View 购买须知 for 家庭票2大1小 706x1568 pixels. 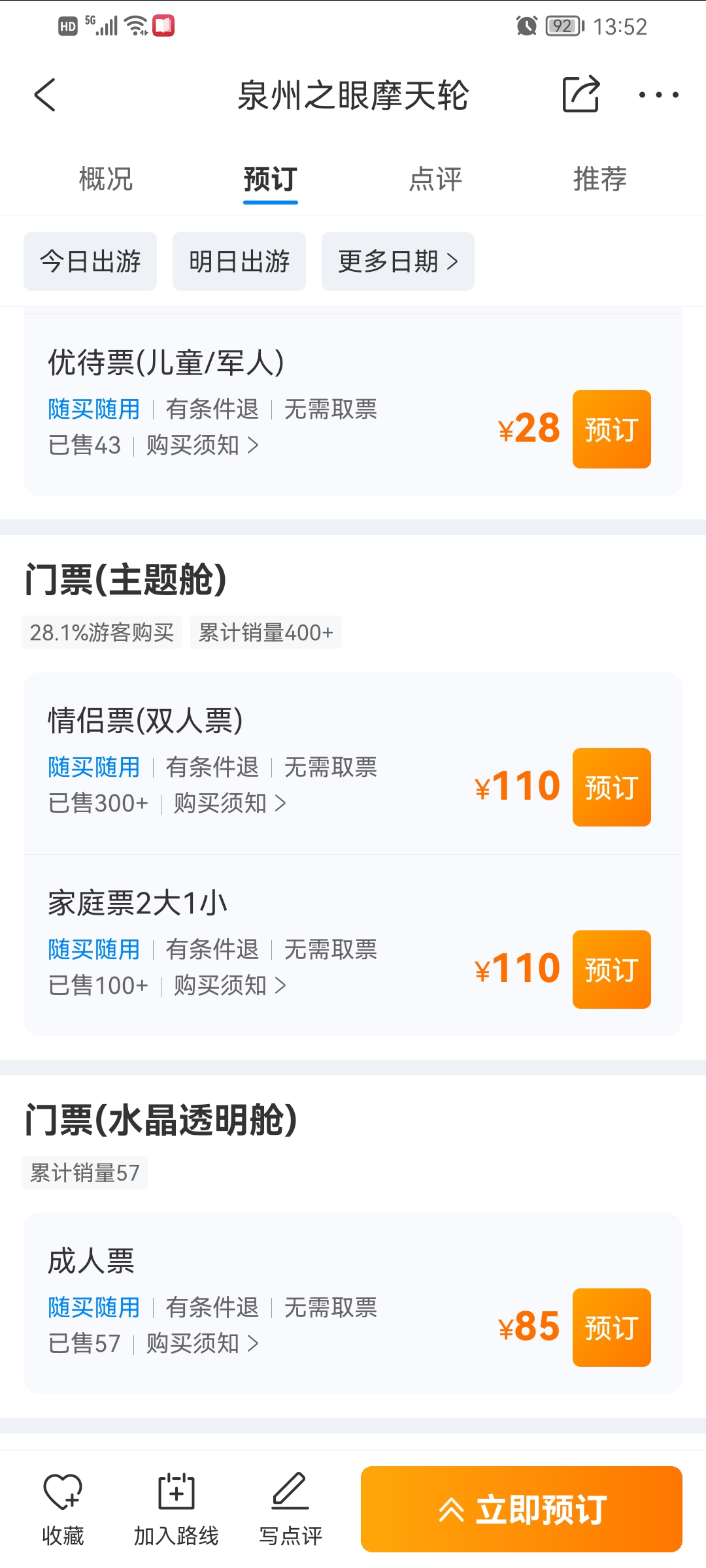click(229, 985)
